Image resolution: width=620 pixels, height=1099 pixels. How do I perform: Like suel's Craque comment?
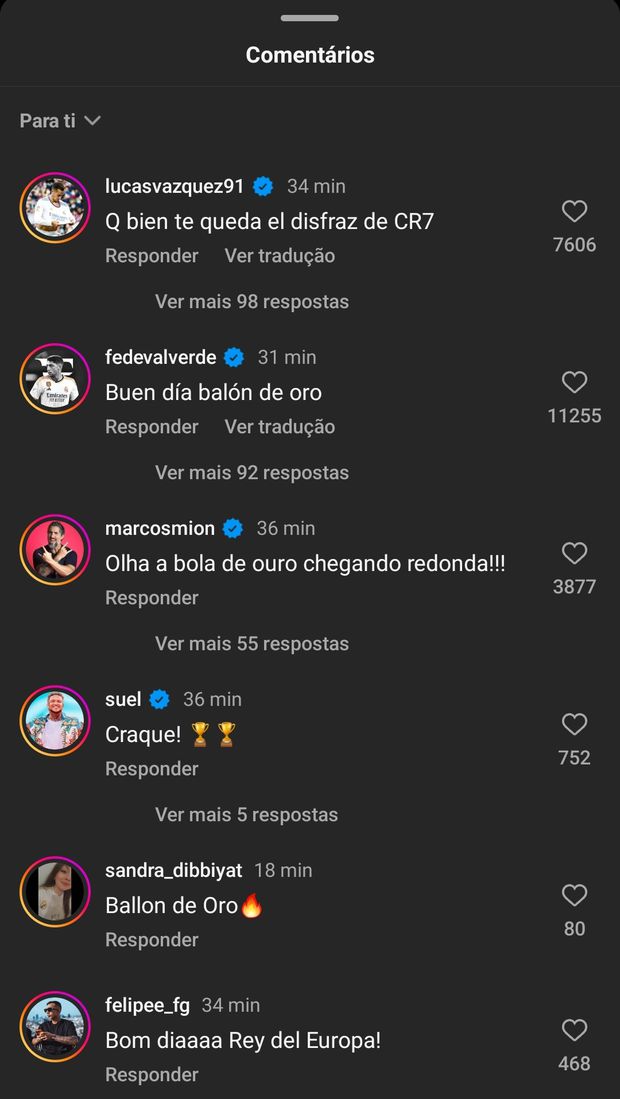tap(574, 724)
